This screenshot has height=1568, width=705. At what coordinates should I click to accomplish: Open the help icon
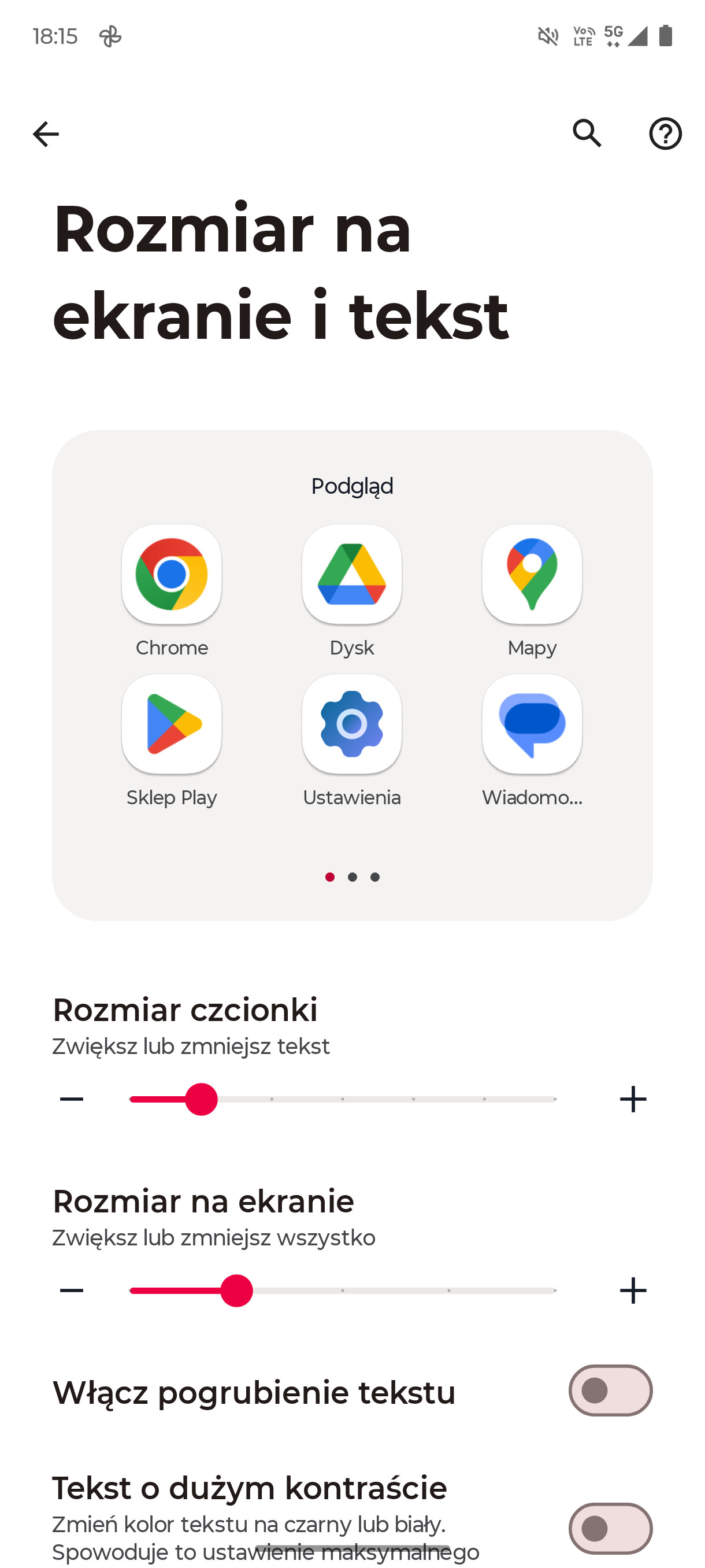coord(666,134)
